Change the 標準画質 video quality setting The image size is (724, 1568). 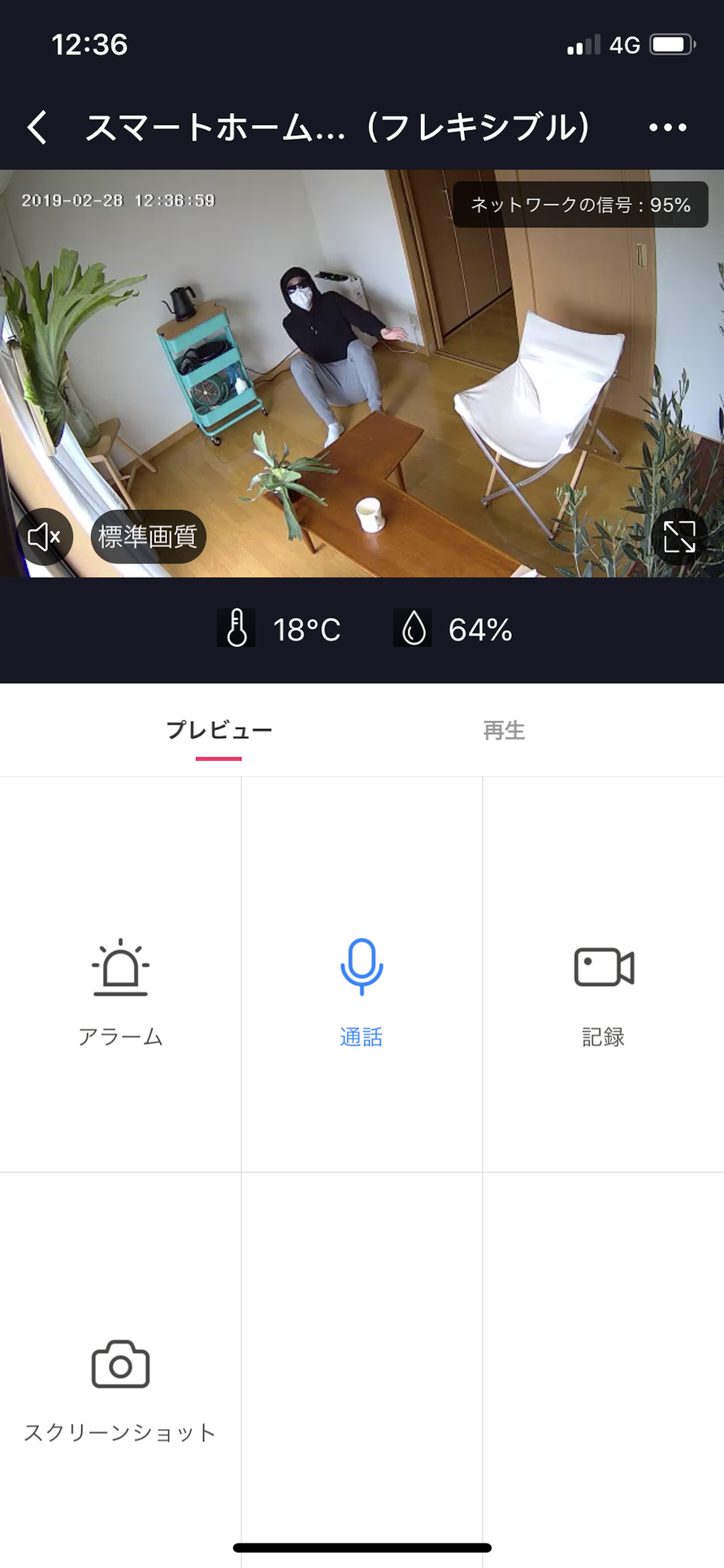click(x=148, y=536)
